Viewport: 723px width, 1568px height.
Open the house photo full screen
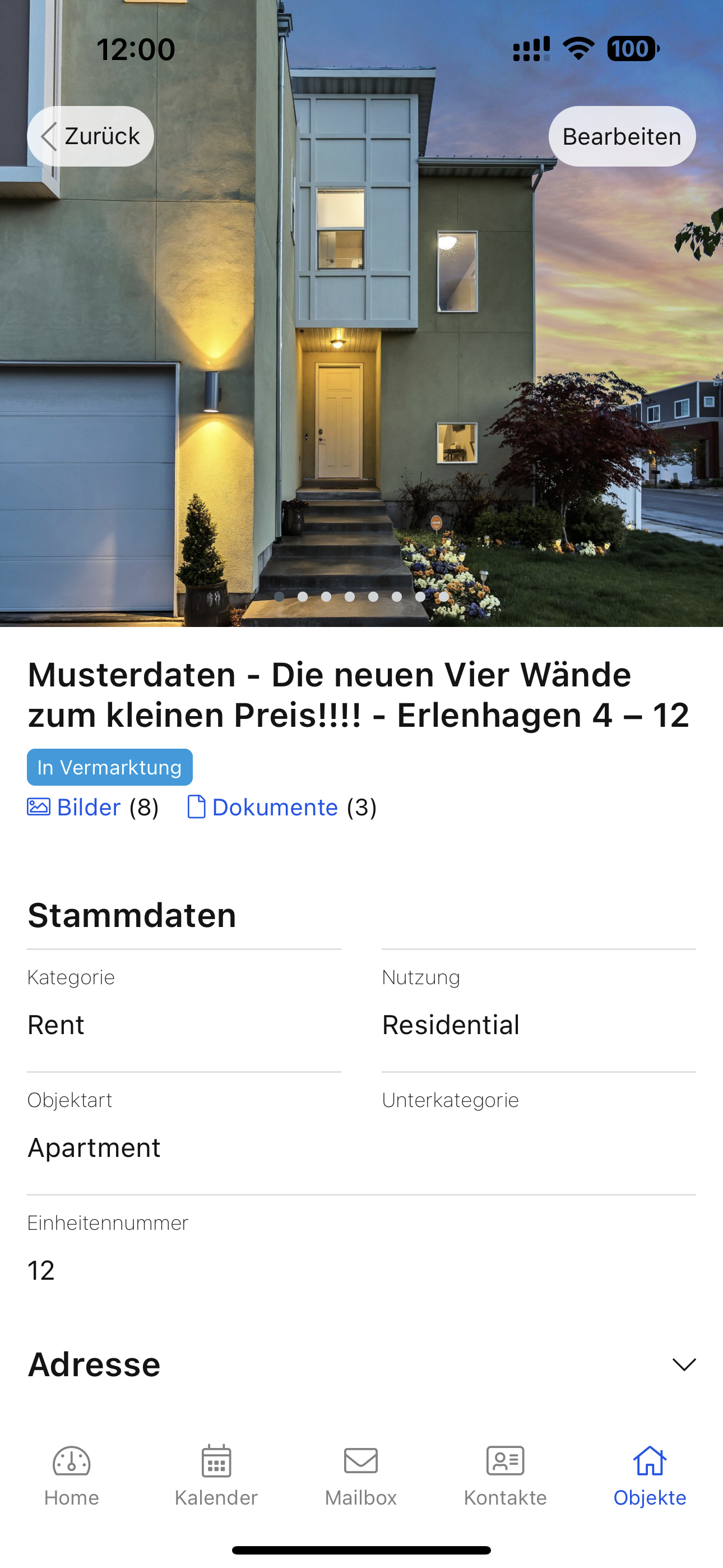click(361, 365)
